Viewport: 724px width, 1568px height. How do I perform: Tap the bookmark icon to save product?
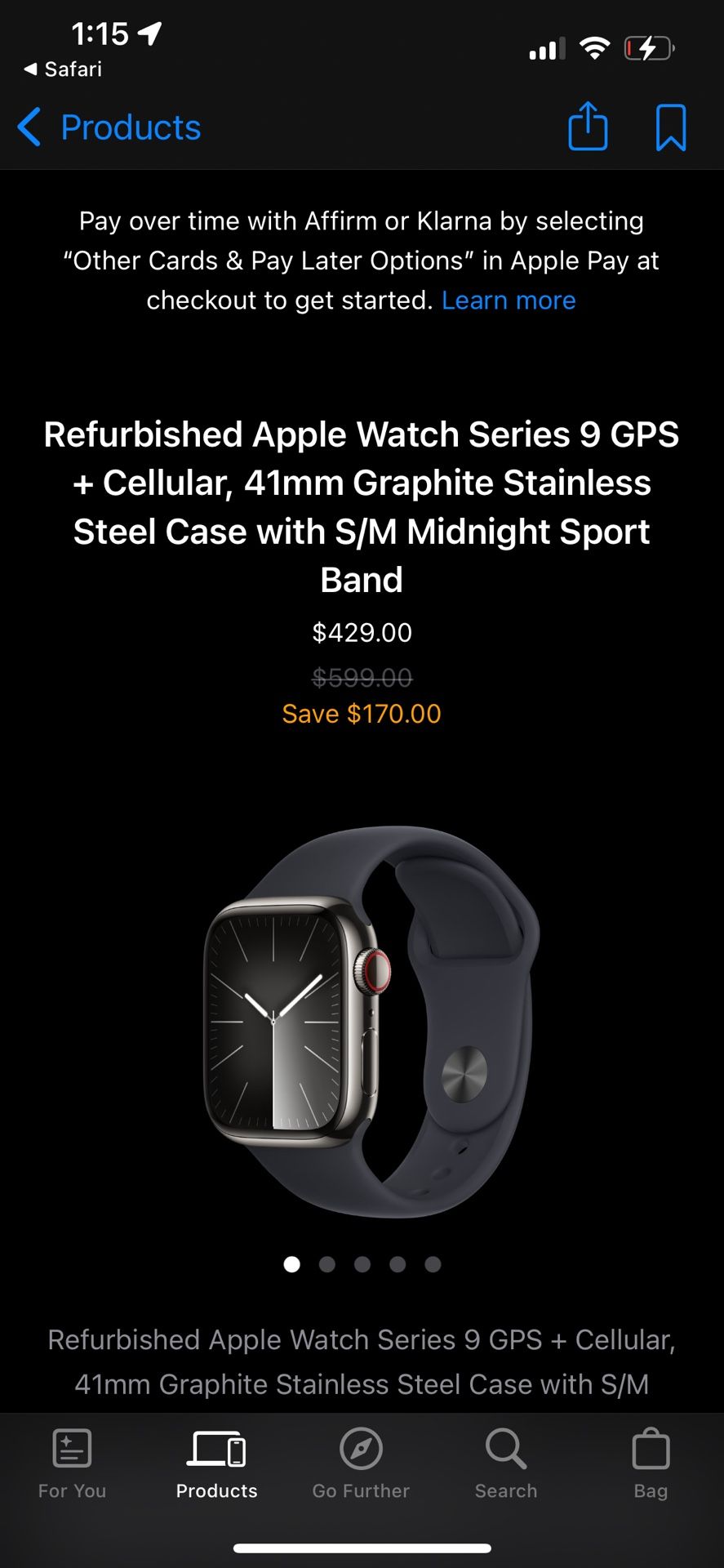(671, 127)
